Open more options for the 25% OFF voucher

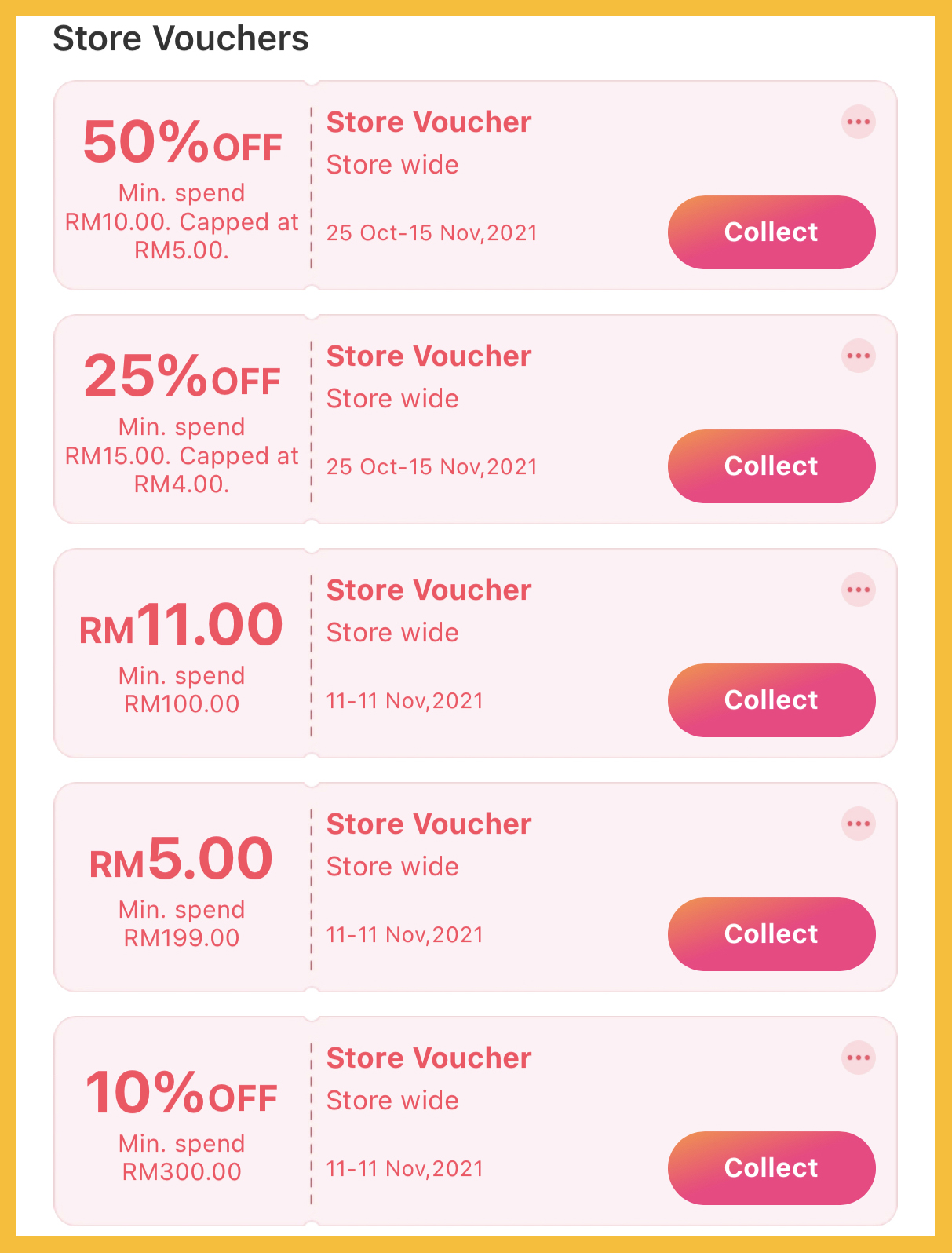click(858, 356)
